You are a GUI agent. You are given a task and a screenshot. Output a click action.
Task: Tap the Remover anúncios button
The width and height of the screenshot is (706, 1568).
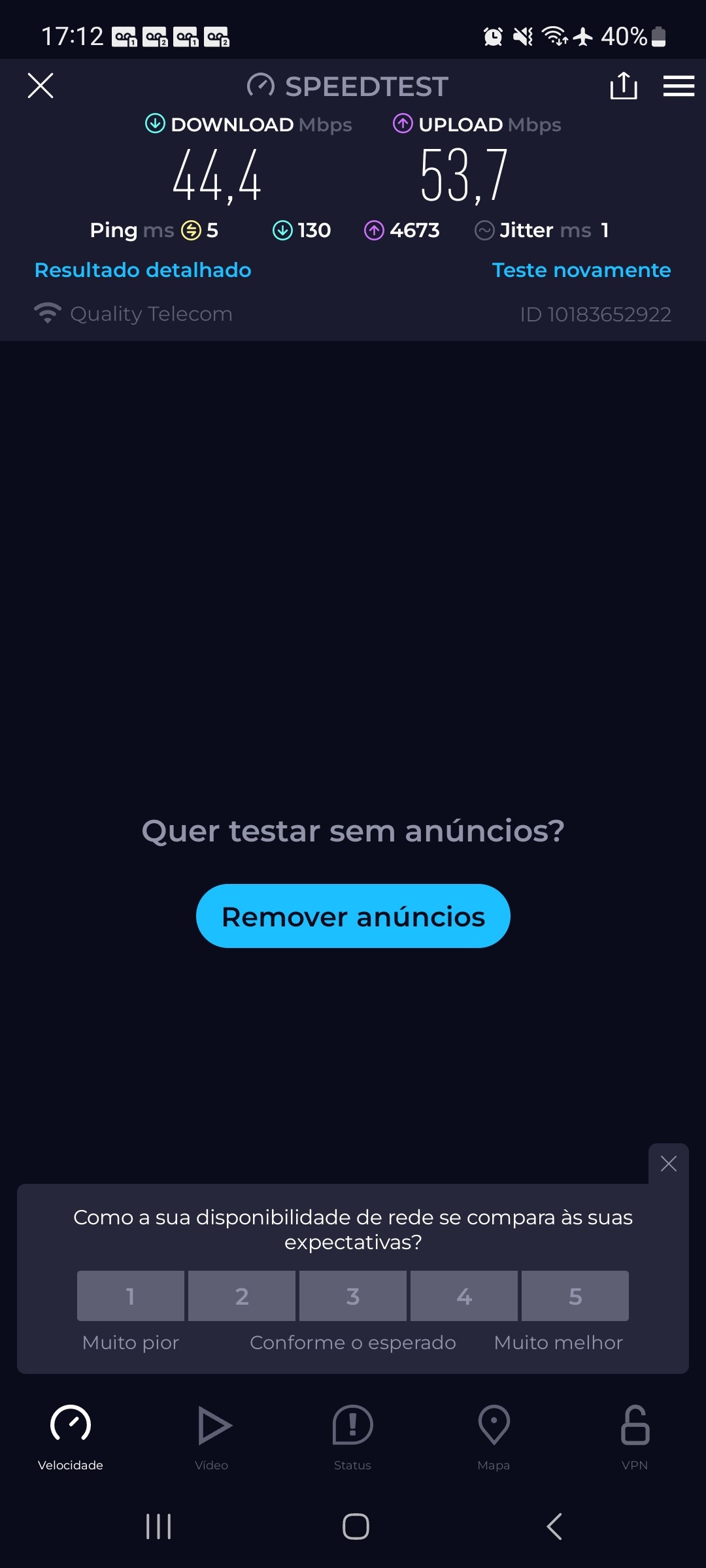click(x=353, y=916)
